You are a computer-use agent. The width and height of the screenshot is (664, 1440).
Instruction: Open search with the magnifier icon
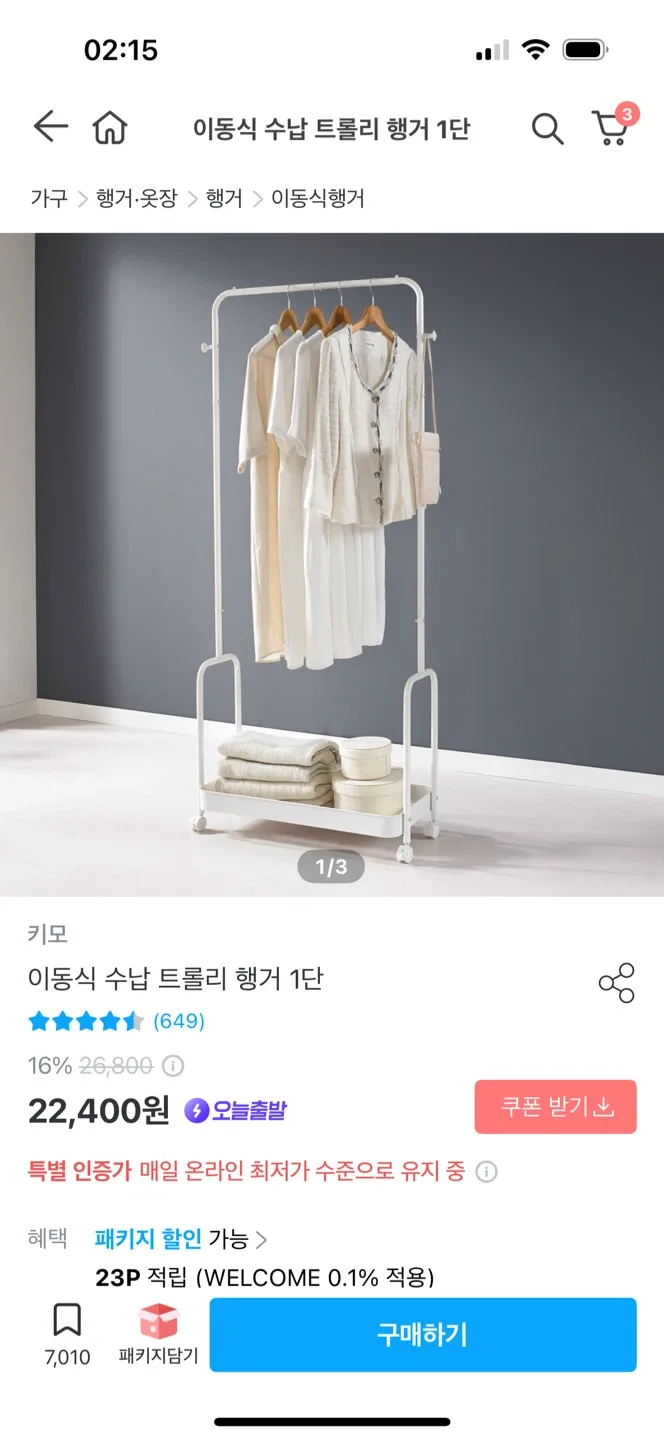(x=547, y=129)
